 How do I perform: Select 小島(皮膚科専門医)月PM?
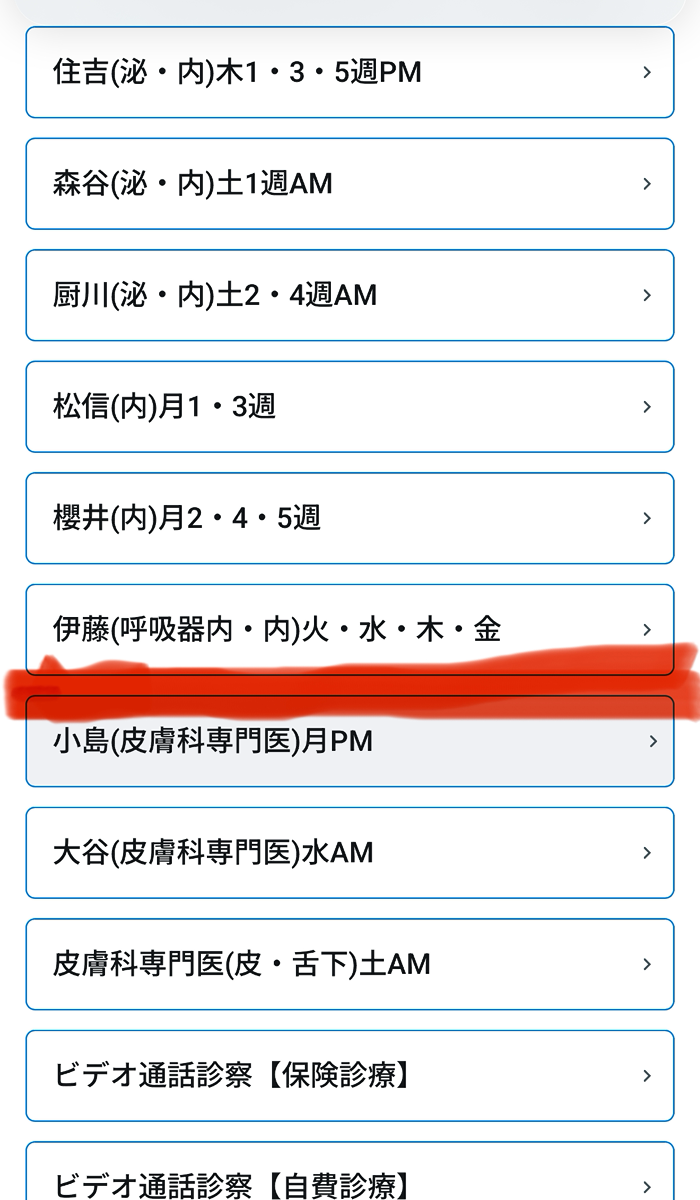pos(350,741)
